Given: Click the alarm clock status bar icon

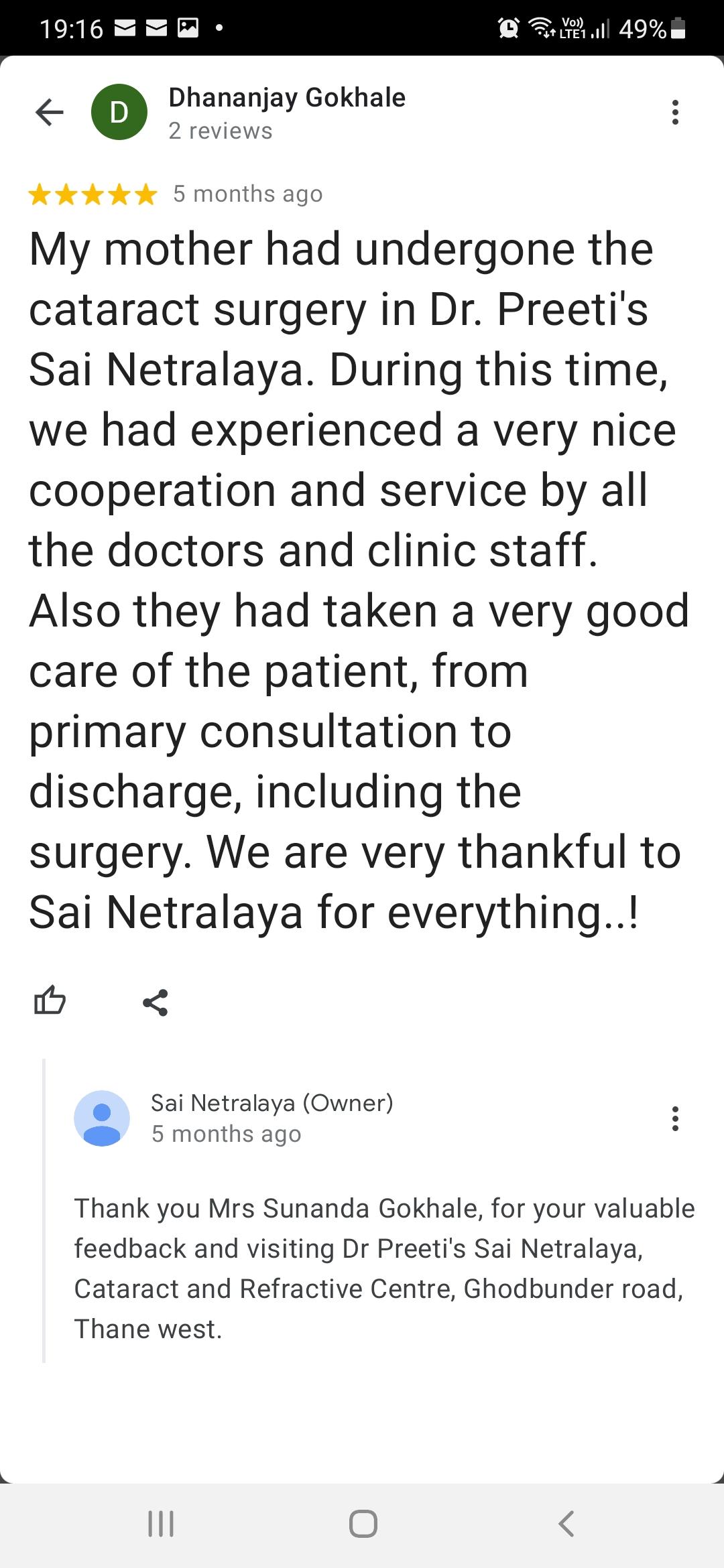Looking at the screenshot, I should [x=507, y=27].
